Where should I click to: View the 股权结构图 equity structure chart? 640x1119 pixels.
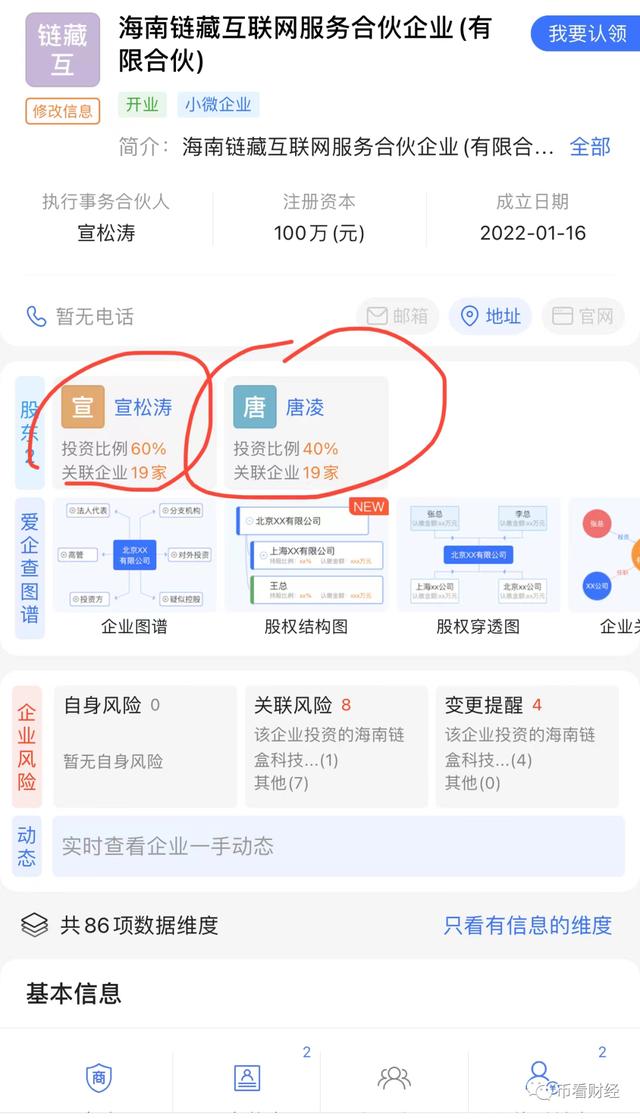click(x=308, y=567)
